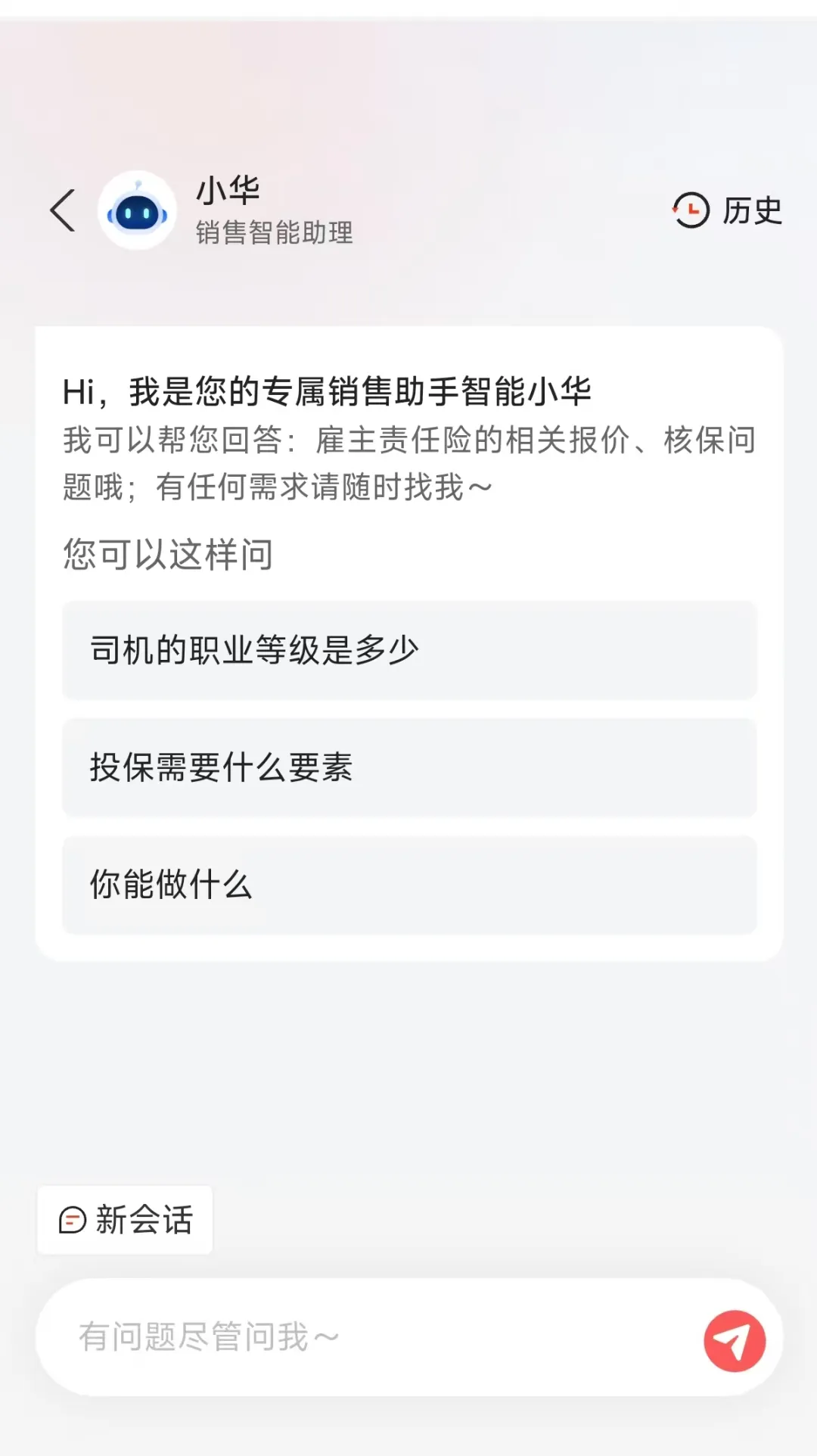Start a 新会话 conversation
The height and width of the screenshot is (1456, 817).
coord(126,1220)
